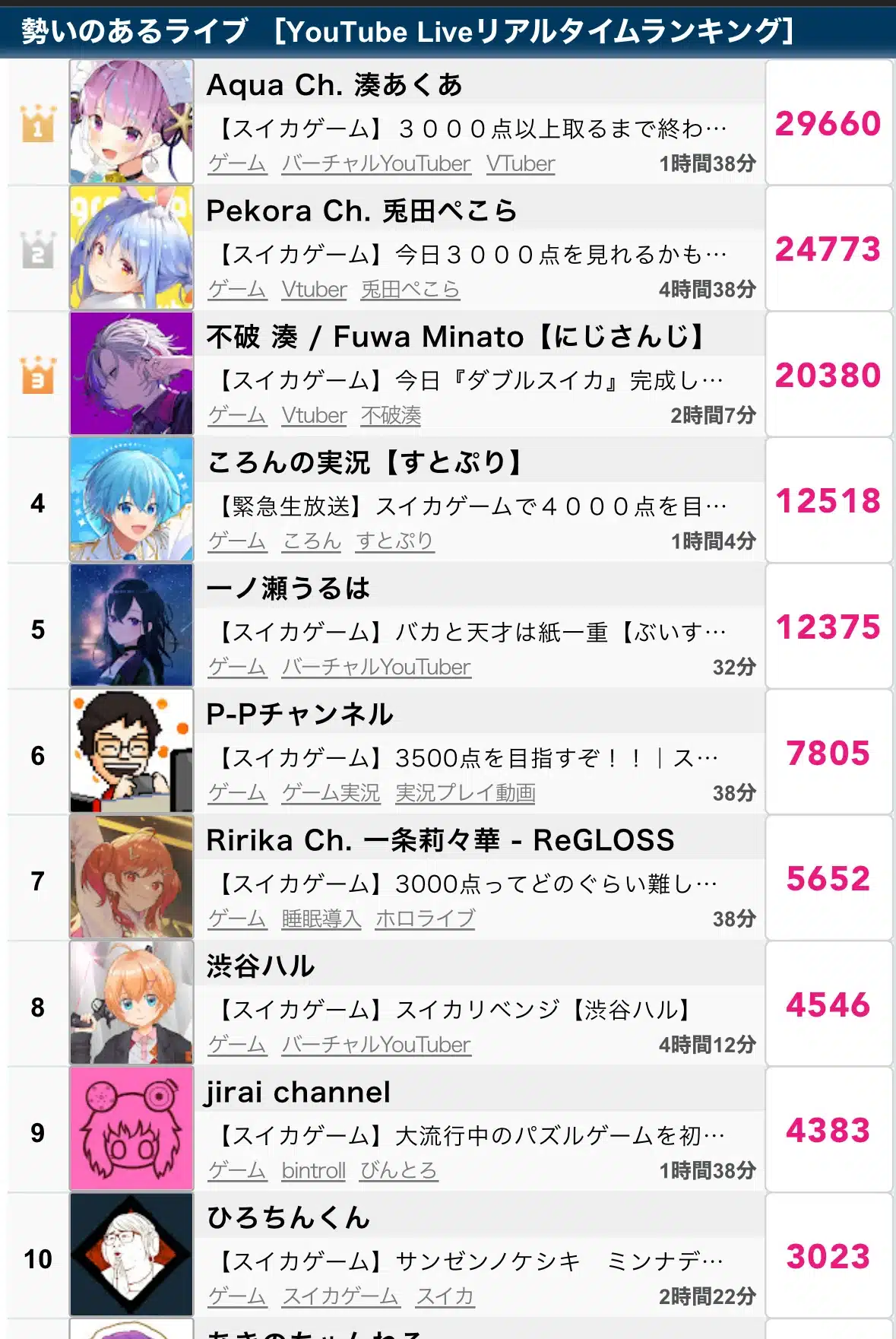Tap the 睡眠導入 tag link
The width and height of the screenshot is (896, 1339).
click(321, 919)
